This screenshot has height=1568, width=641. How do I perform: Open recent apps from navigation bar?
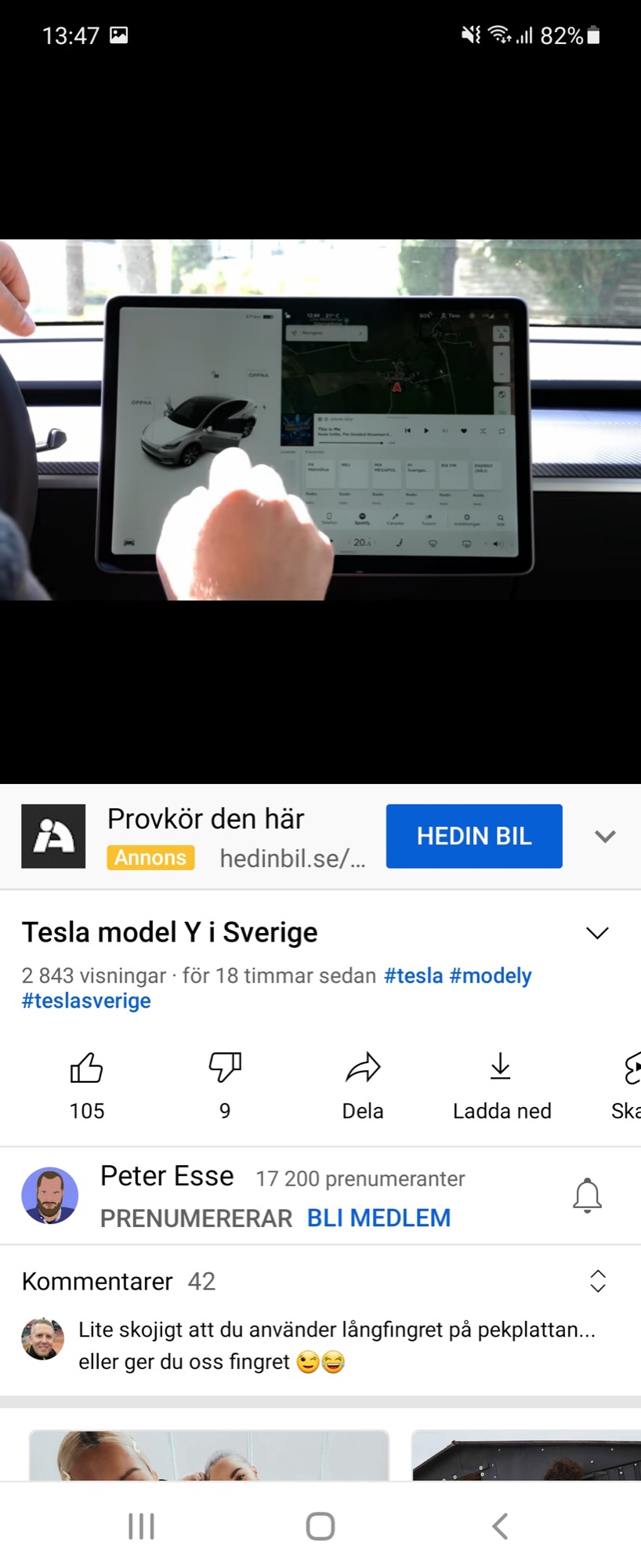[x=141, y=1526]
